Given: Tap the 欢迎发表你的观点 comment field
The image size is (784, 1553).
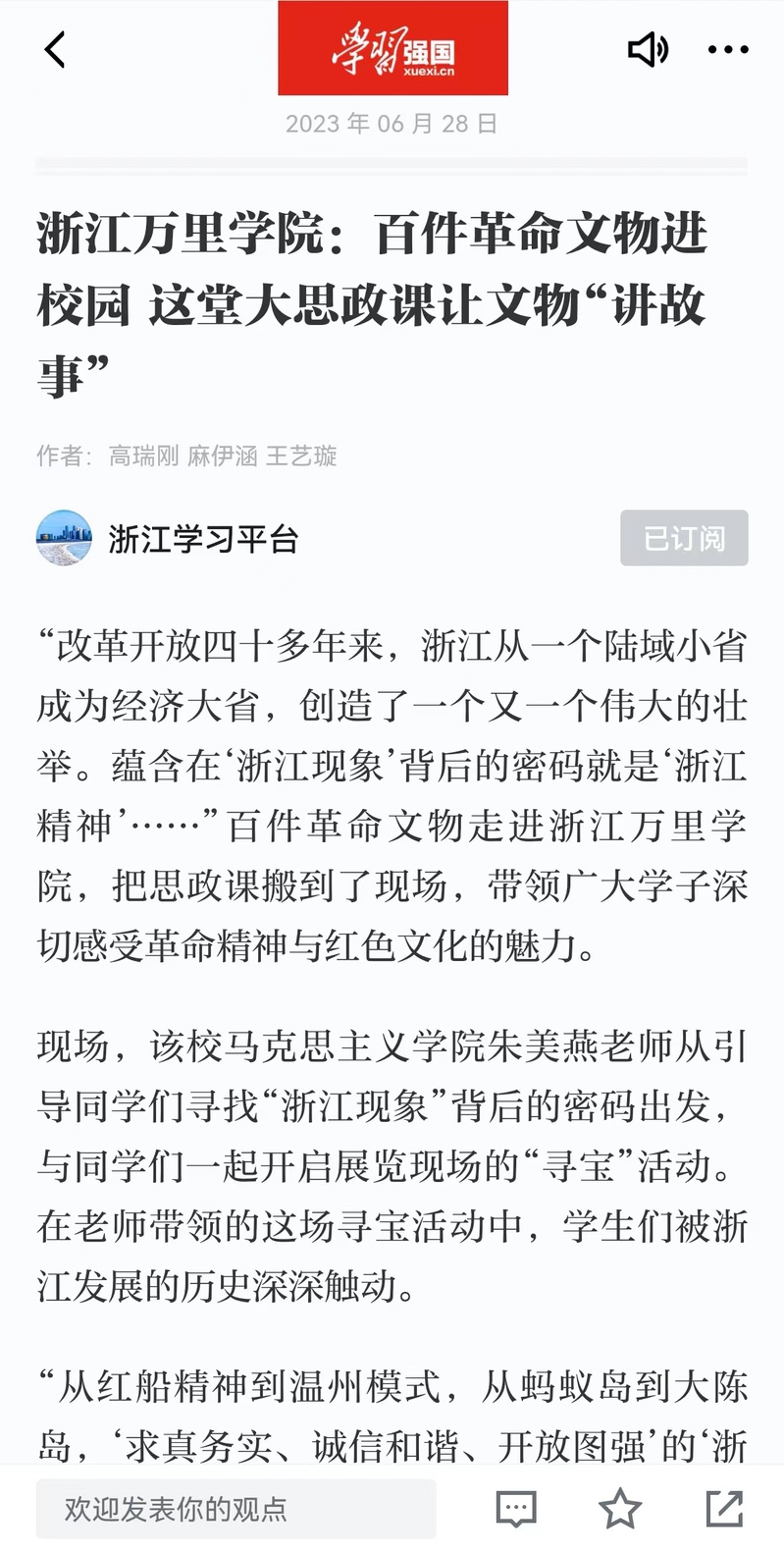Looking at the screenshot, I should click(x=235, y=1509).
